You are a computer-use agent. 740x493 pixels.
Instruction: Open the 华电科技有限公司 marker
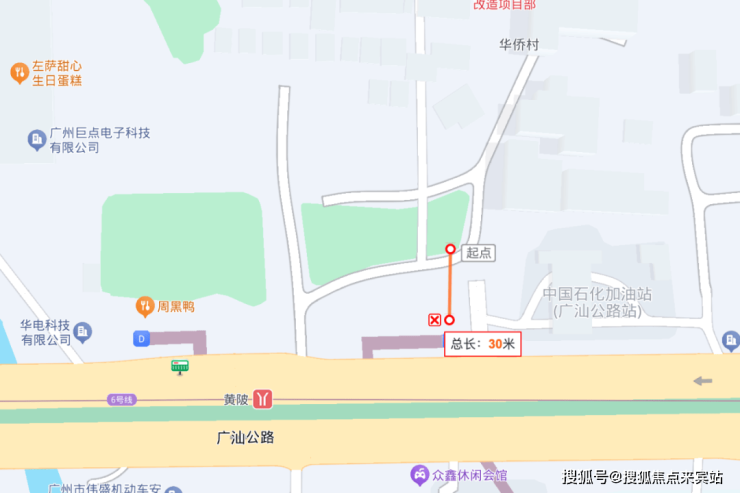tap(84, 331)
